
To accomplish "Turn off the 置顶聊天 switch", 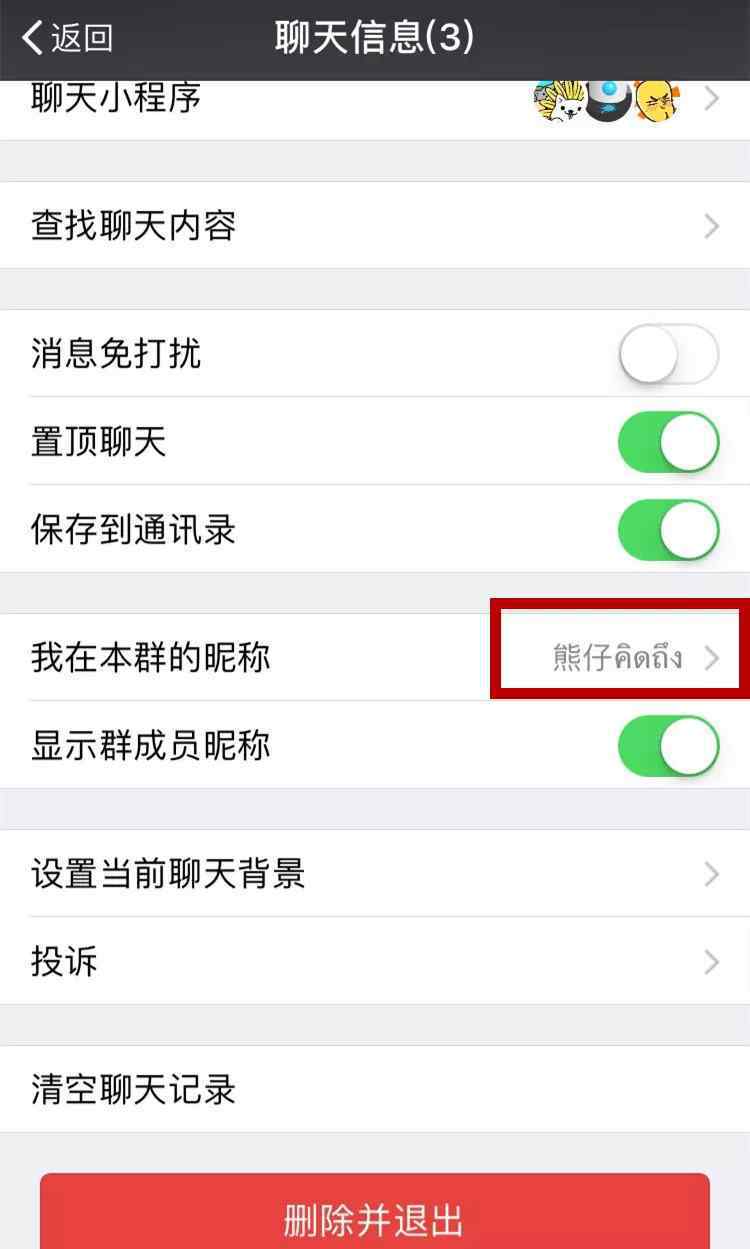I will 668,442.
